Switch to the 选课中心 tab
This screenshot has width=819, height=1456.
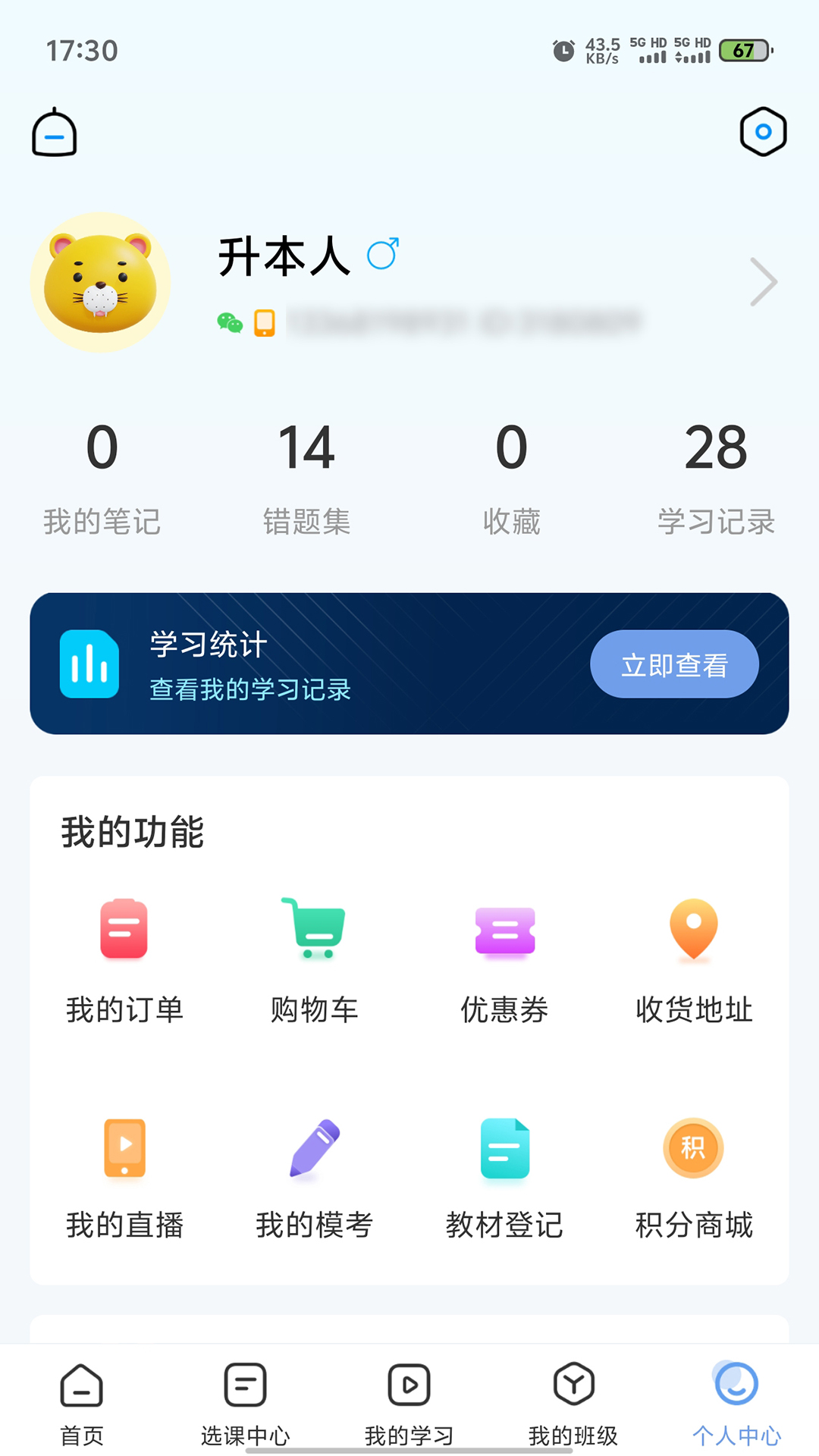(x=245, y=1403)
